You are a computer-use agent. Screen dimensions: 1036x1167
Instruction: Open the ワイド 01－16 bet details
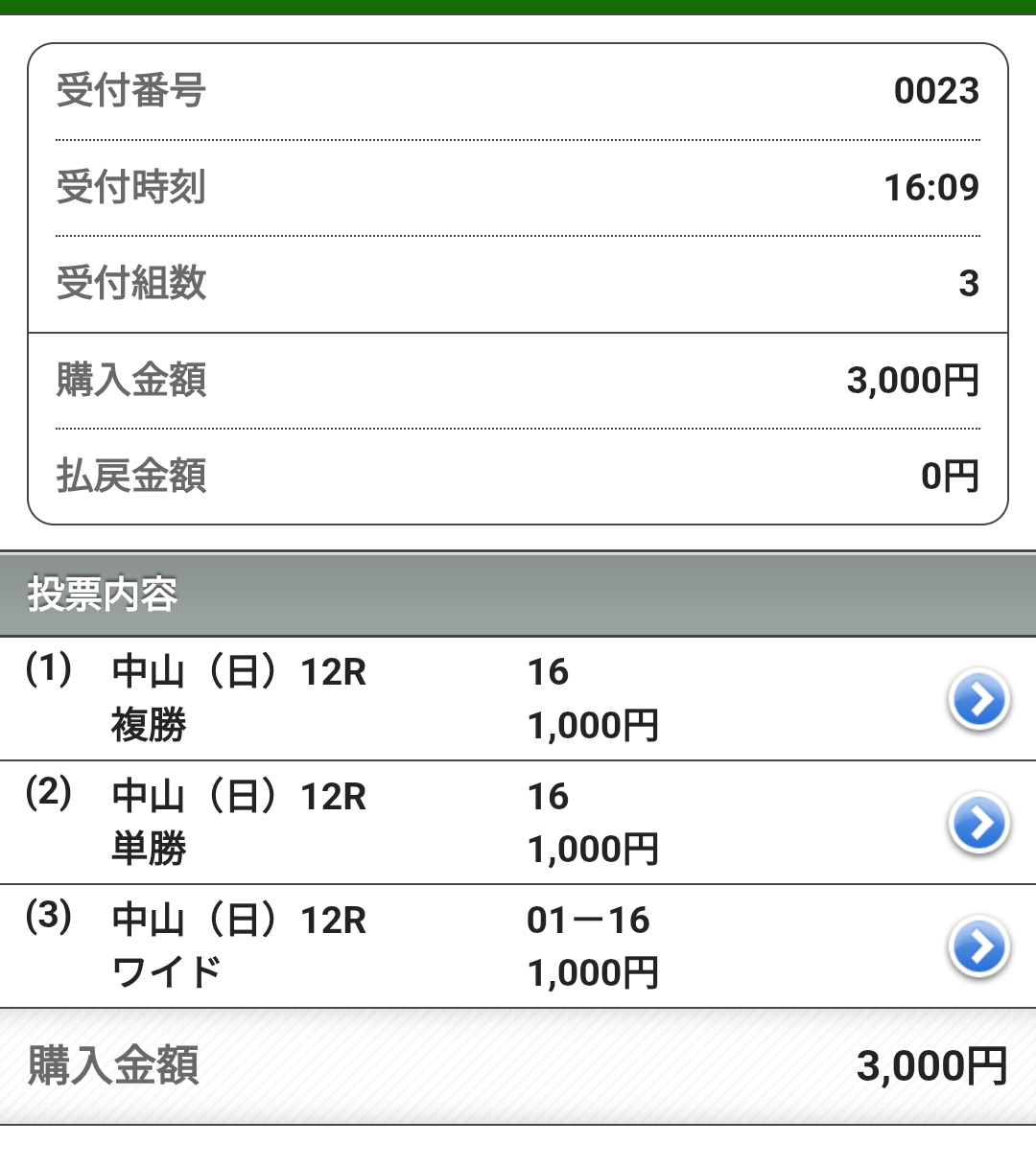tap(977, 946)
